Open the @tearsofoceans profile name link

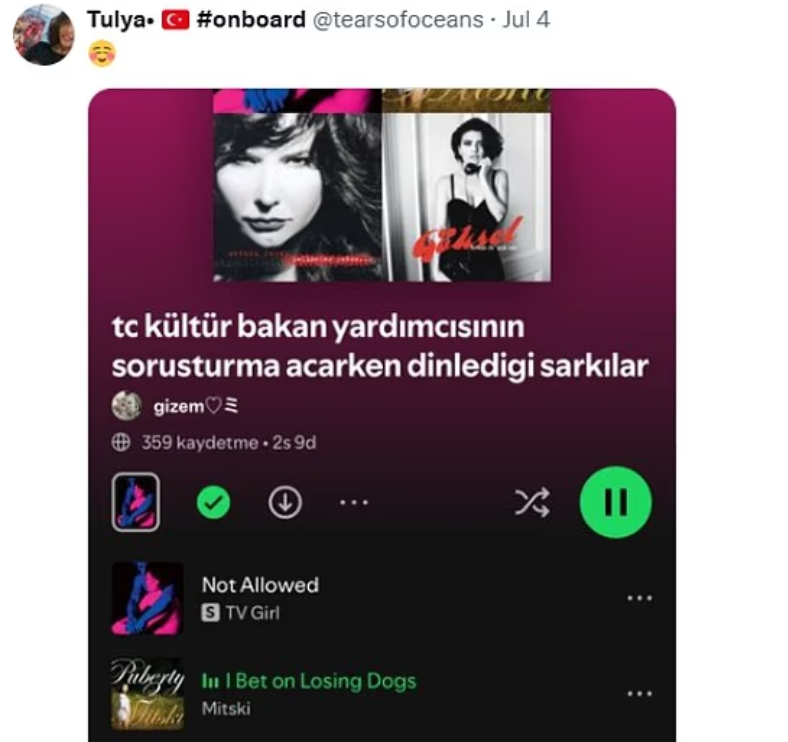point(400,19)
